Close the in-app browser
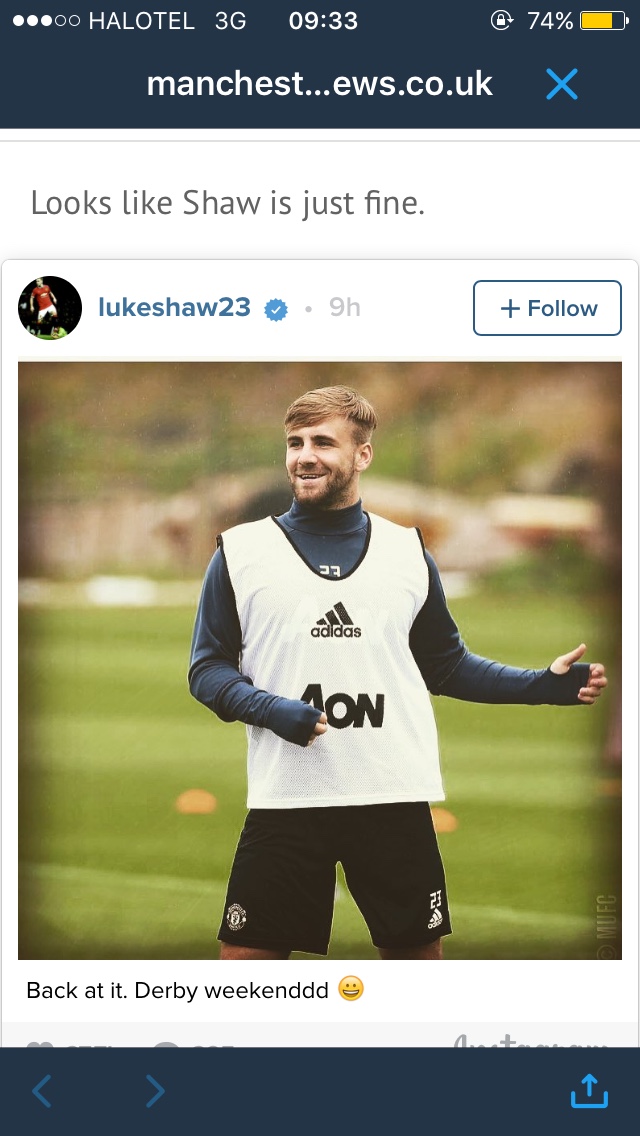This screenshot has height=1136, width=640. [x=562, y=85]
